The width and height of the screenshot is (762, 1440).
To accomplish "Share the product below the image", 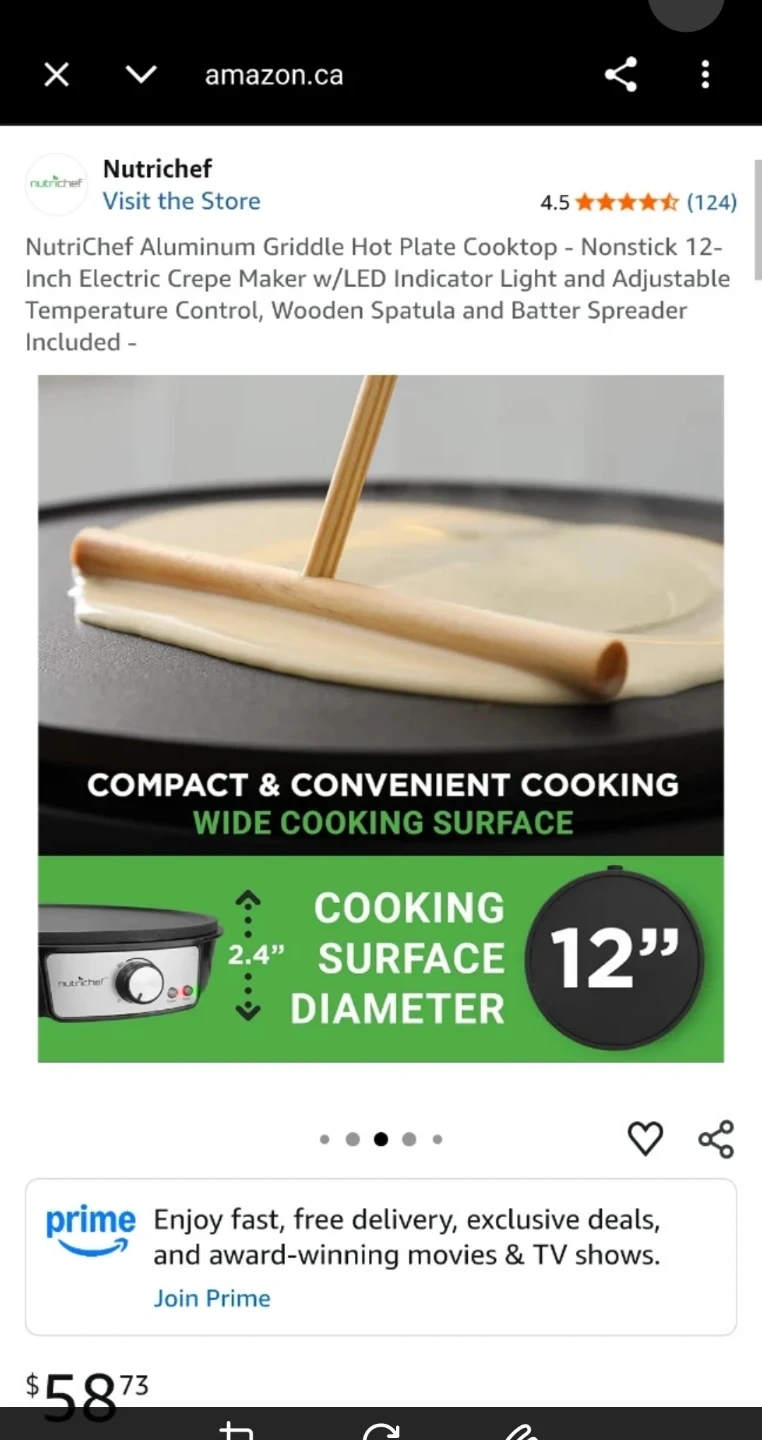I will click(716, 1139).
